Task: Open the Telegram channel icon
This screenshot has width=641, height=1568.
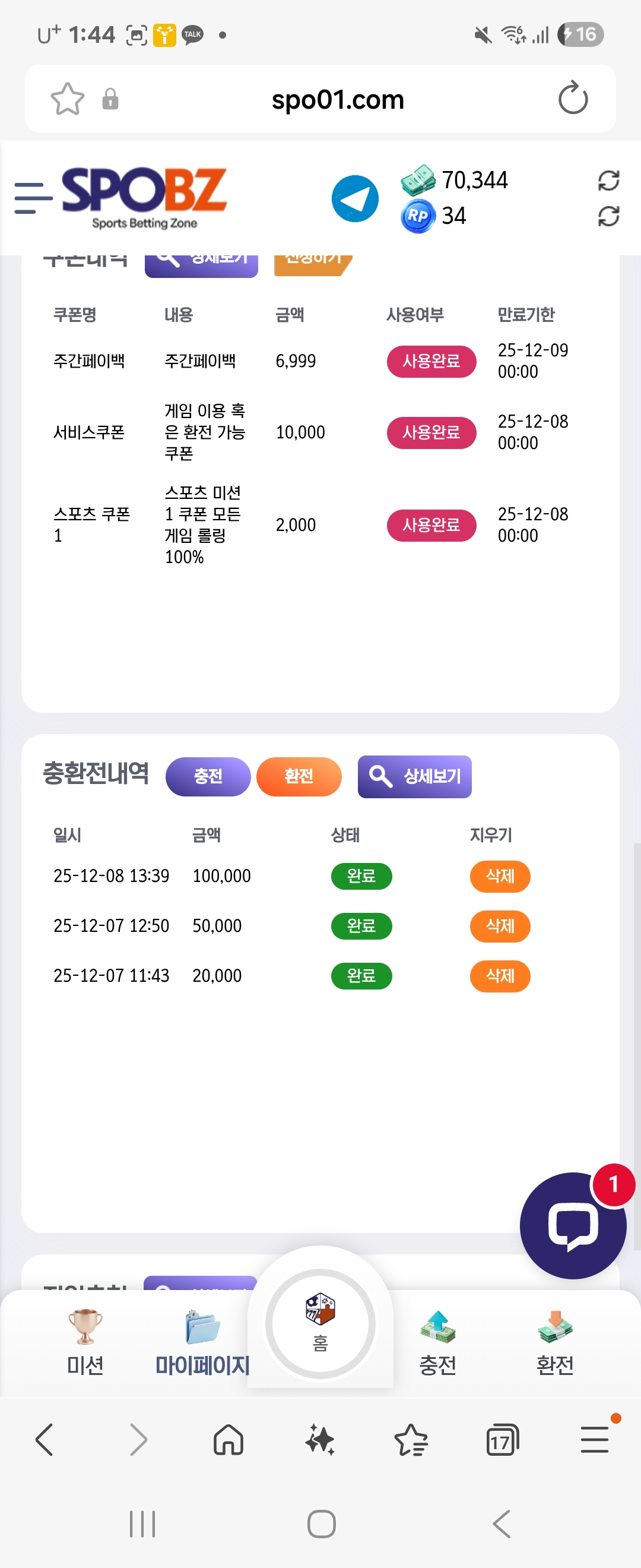Action: point(354,198)
